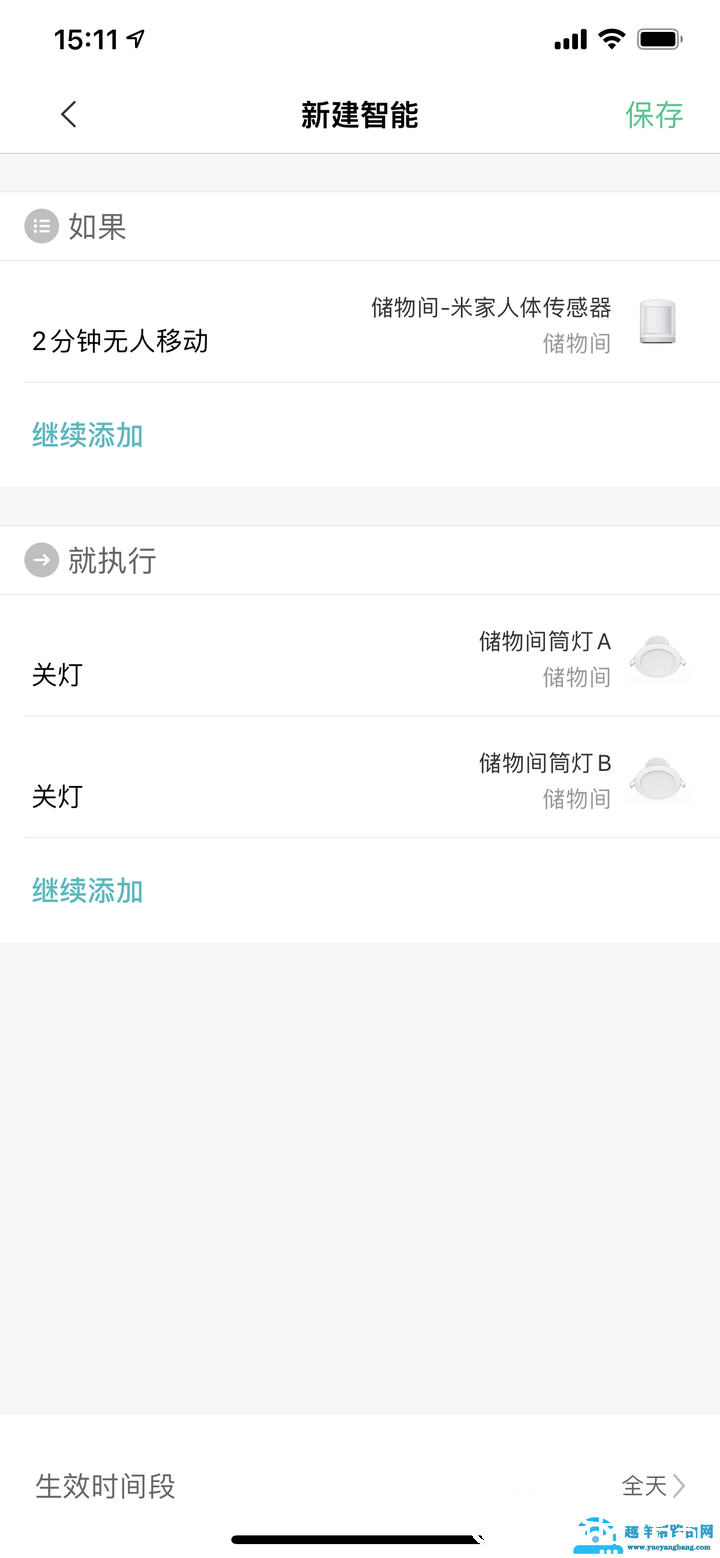Click the 就执行 arrow icon

click(41, 560)
